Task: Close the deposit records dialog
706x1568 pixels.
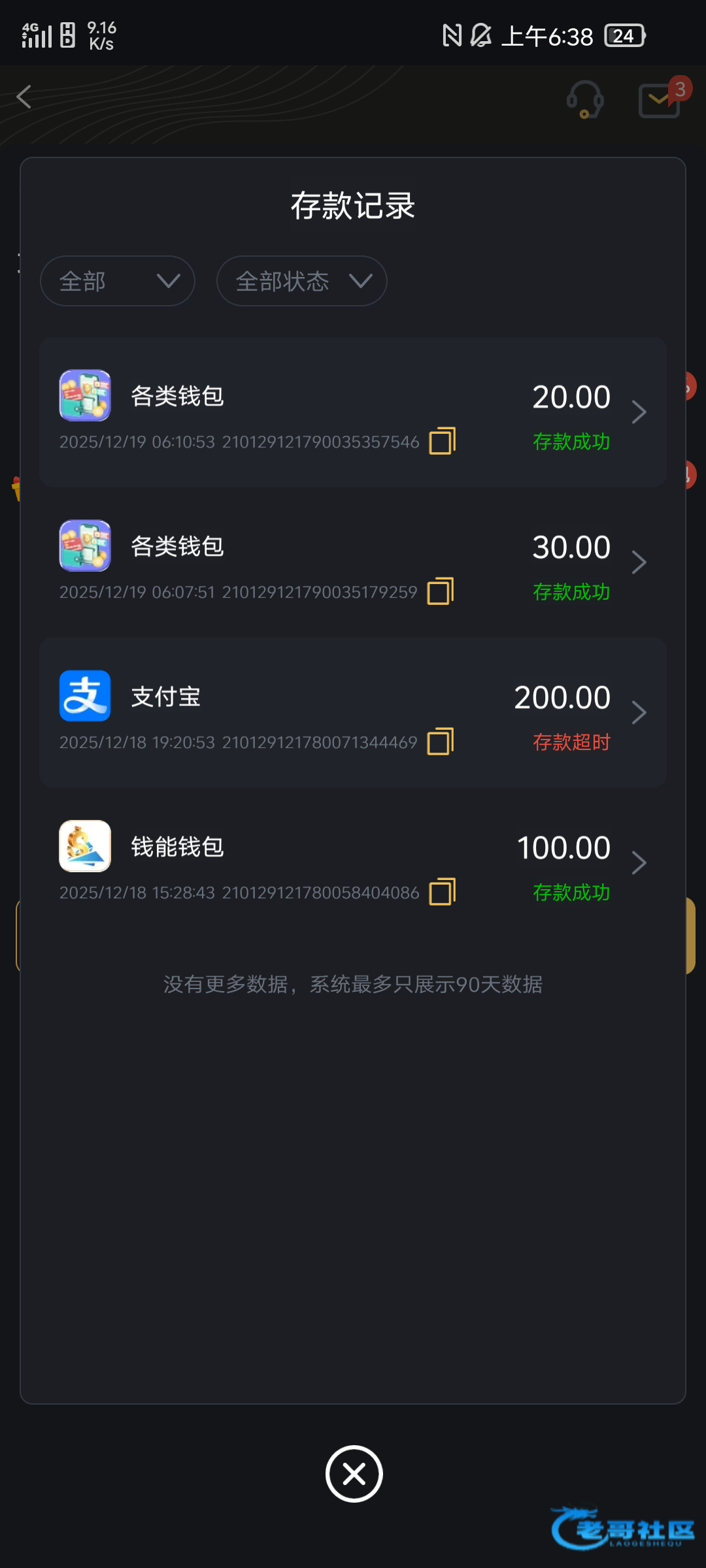Action: (354, 1474)
